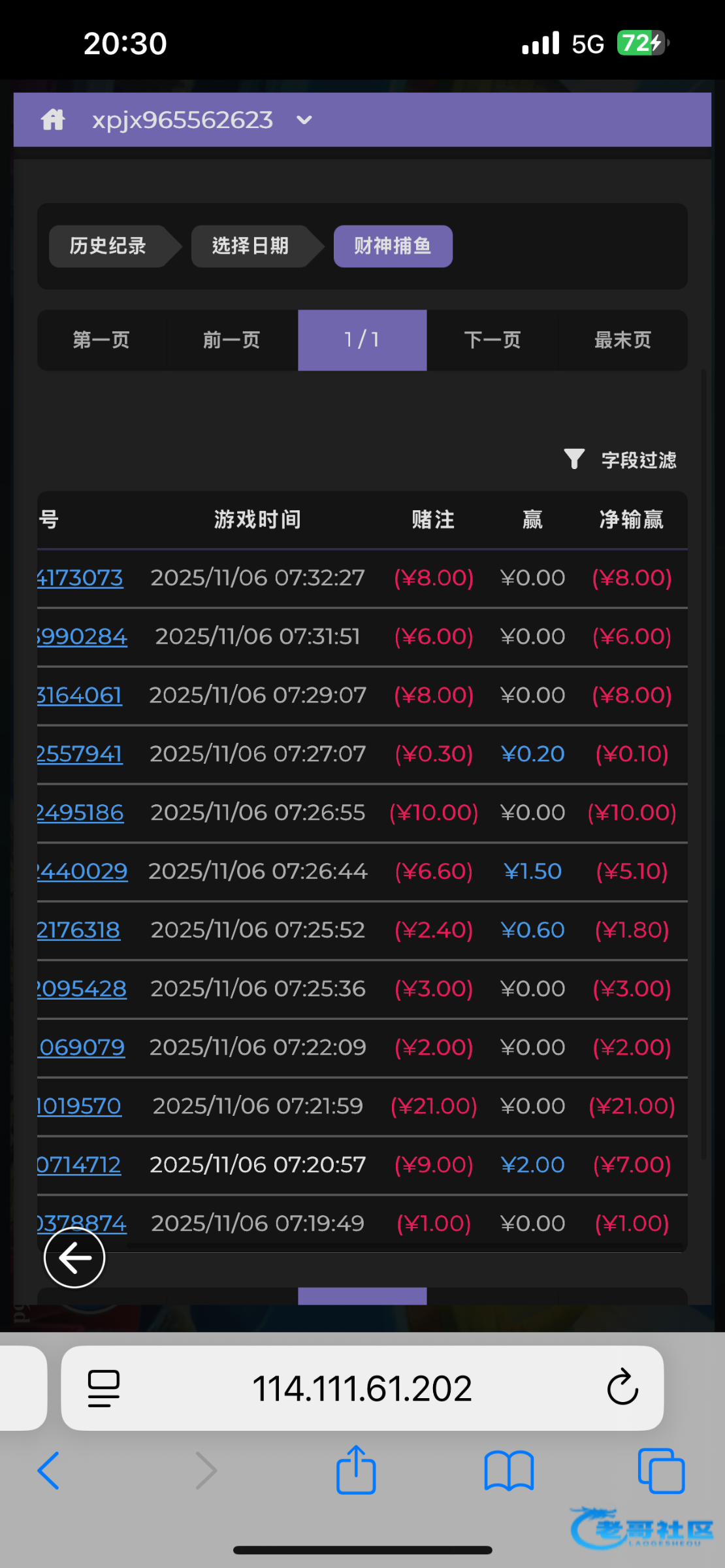Open bet record ending 4173073
Viewport: 725px width, 1568px height.
(x=80, y=578)
